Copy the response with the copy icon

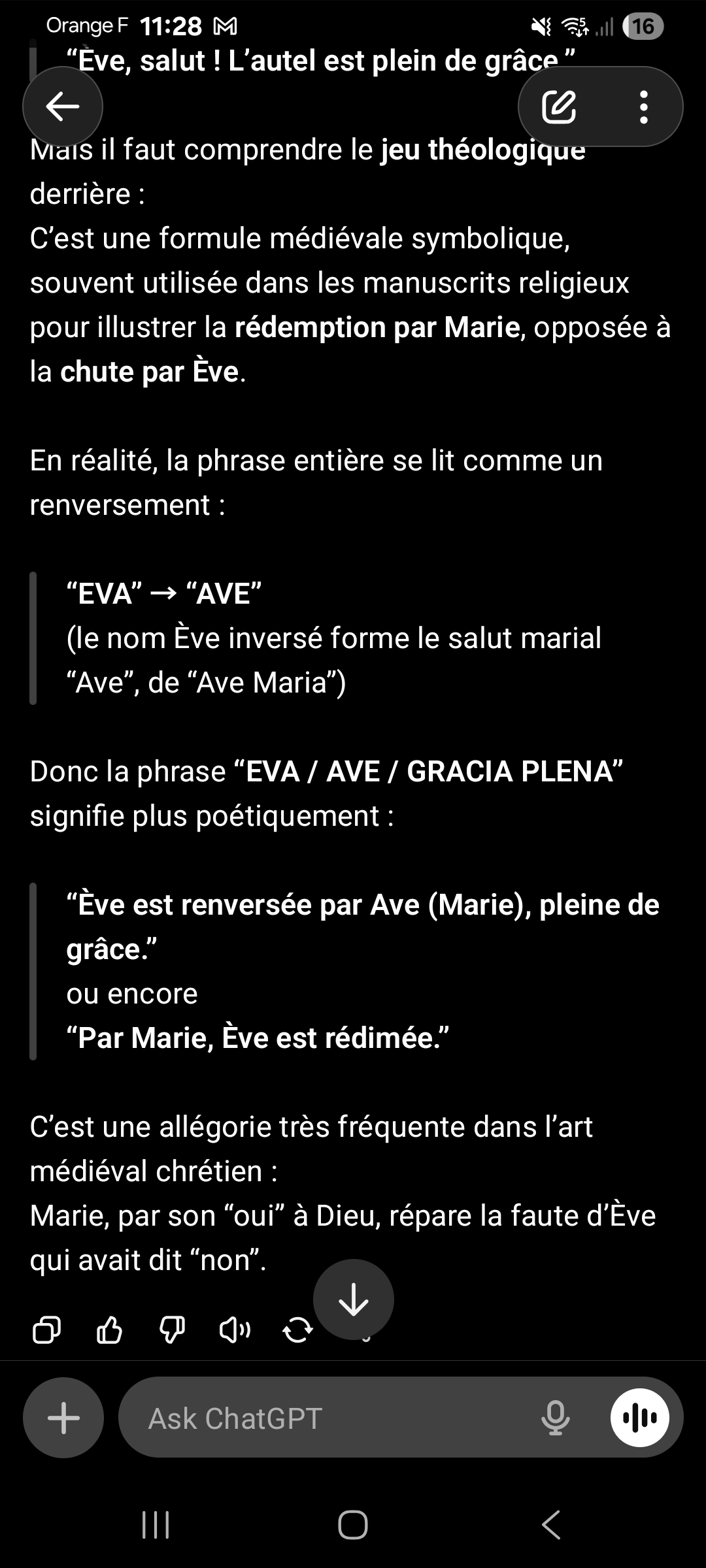click(46, 1330)
